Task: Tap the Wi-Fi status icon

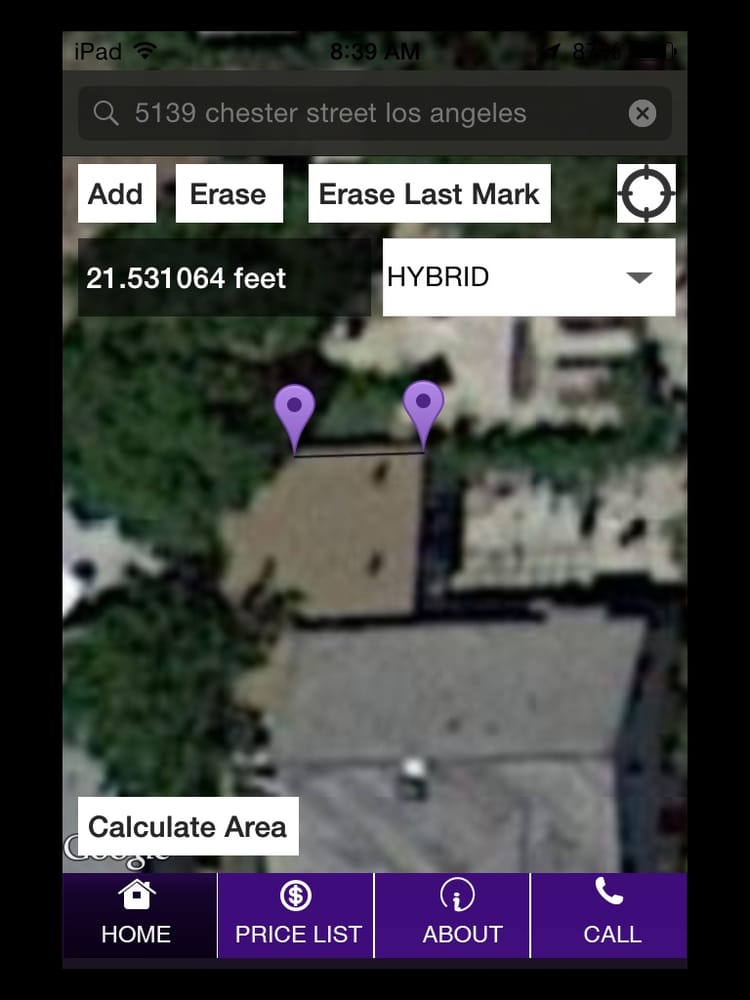Action: 146,50
